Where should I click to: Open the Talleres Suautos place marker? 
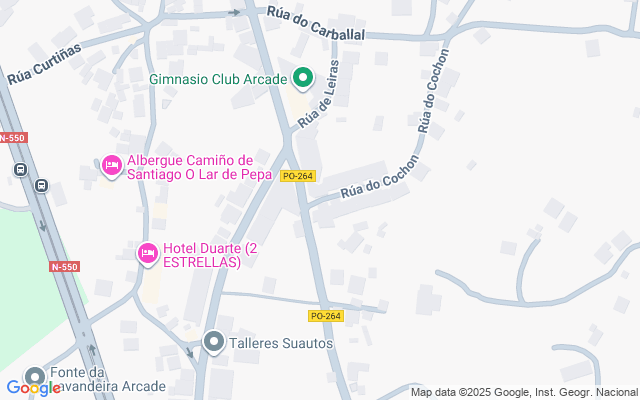point(213,343)
